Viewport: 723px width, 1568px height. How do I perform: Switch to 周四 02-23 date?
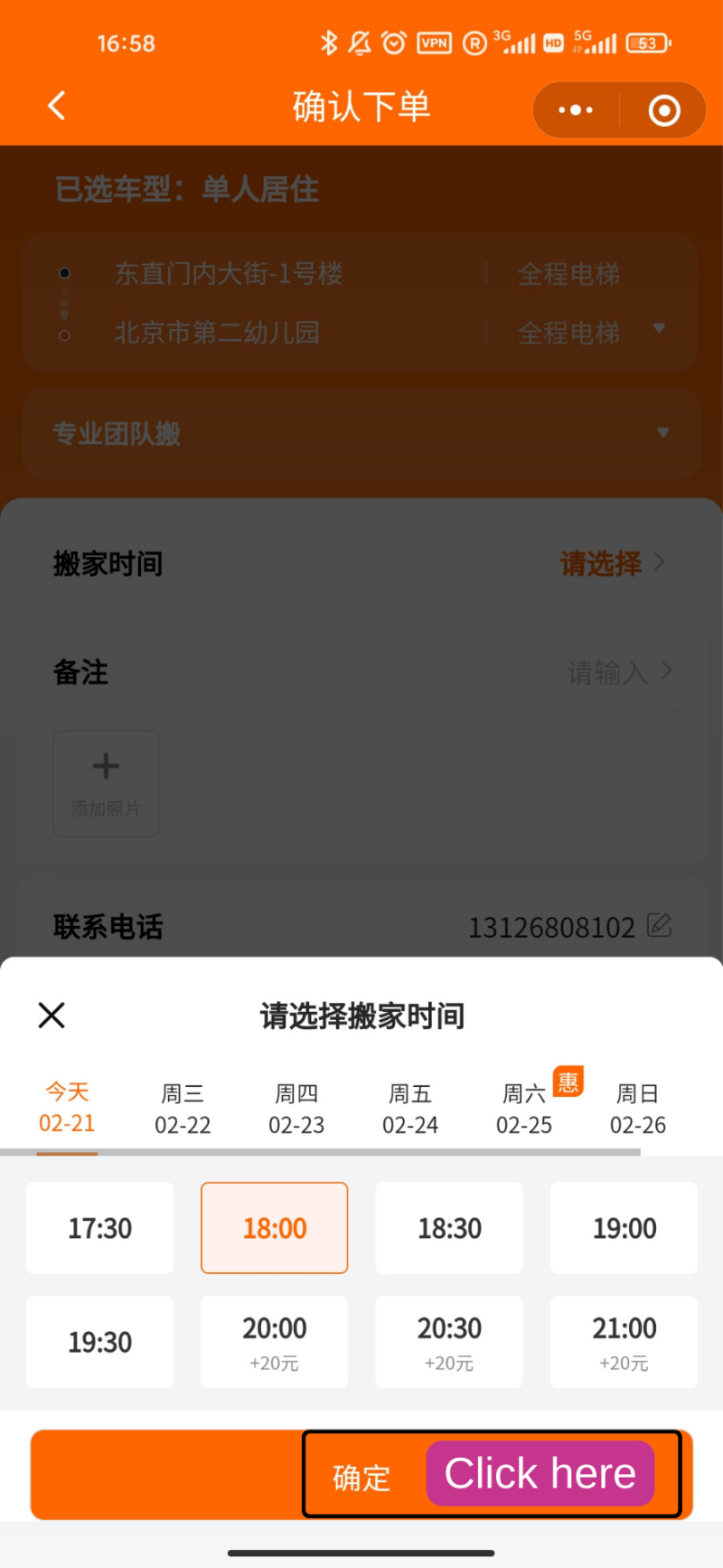[296, 1110]
